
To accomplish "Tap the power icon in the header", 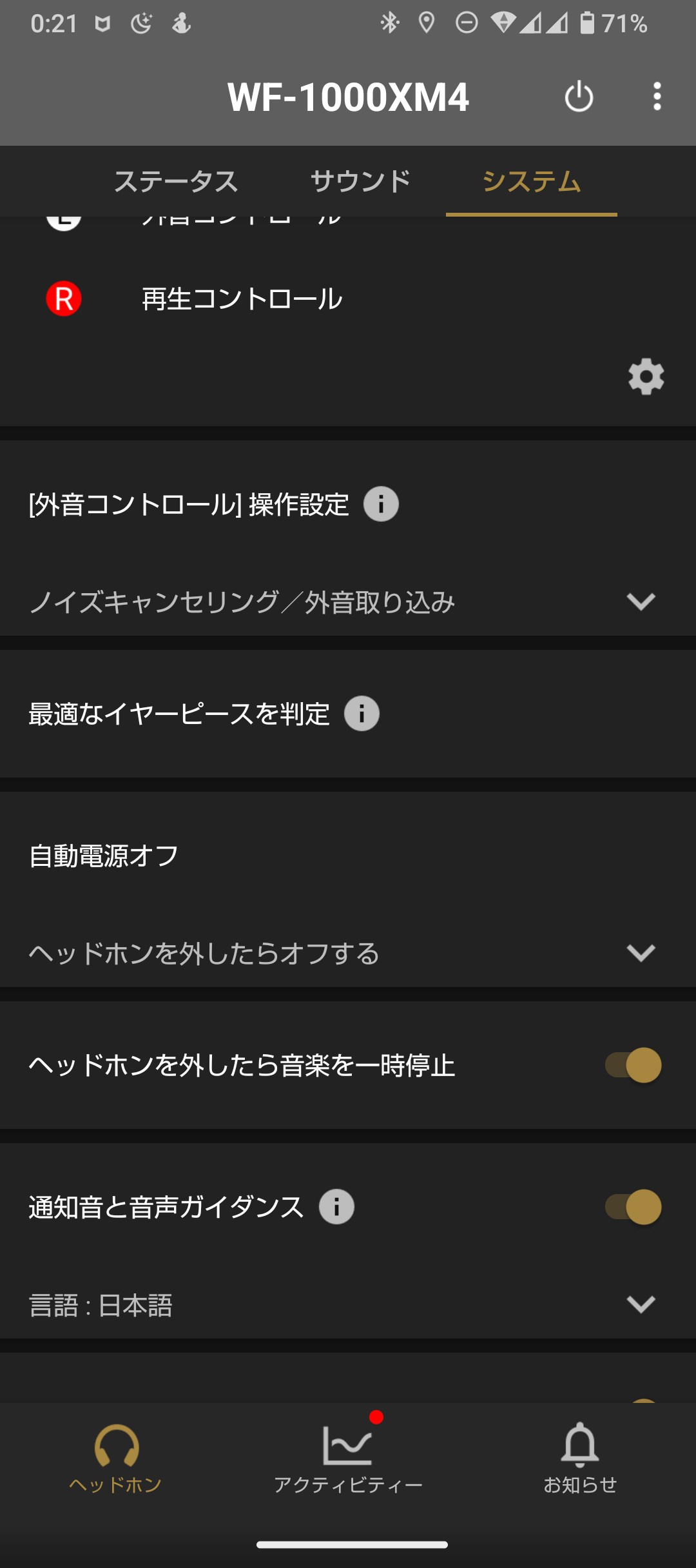I will coord(579,97).
